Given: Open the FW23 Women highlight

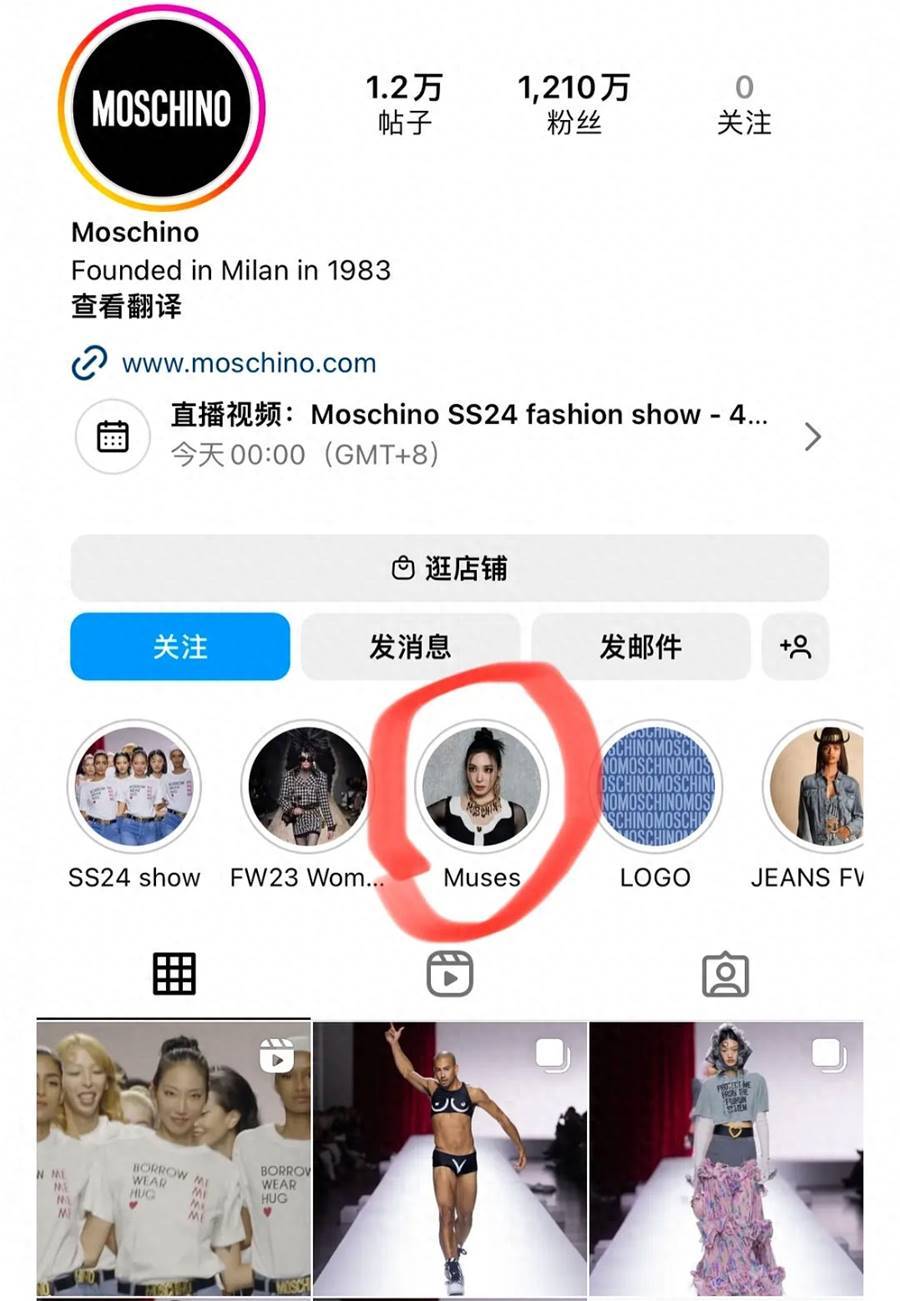Looking at the screenshot, I should point(307,786).
